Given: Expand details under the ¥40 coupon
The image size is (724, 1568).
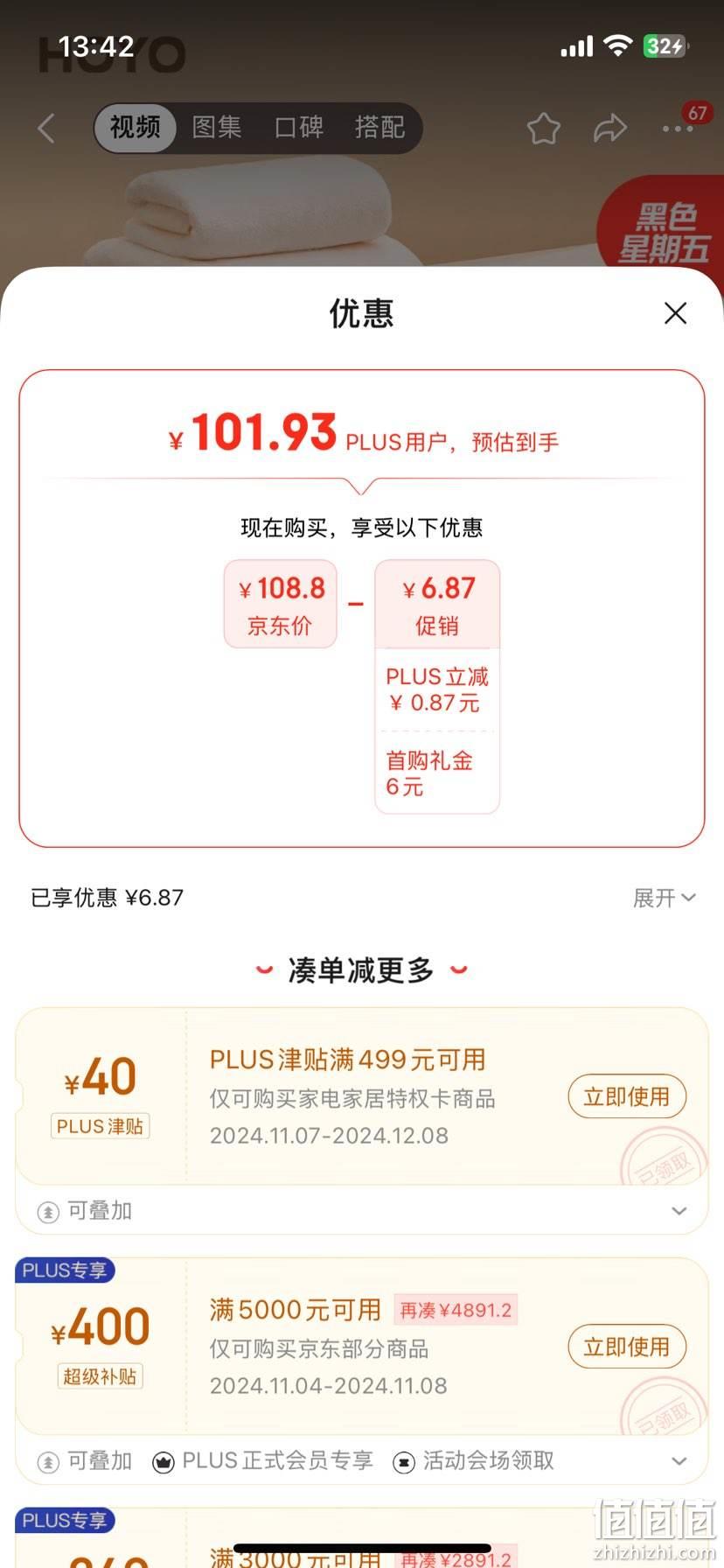Looking at the screenshot, I should coord(679,1211).
